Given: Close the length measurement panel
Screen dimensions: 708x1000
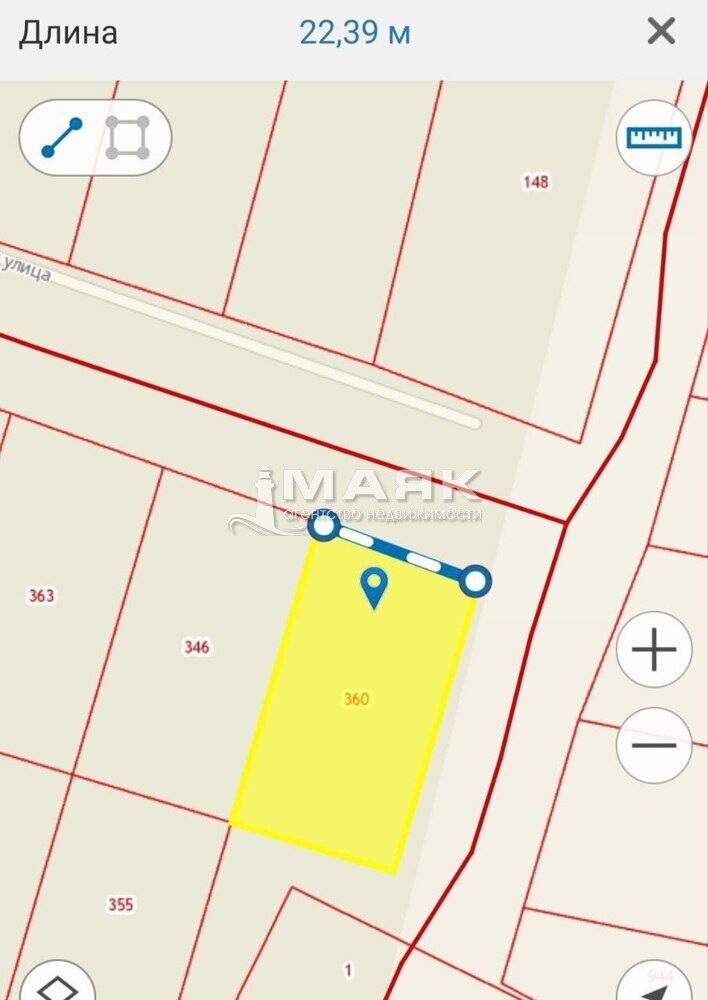Looking at the screenshot, I should point(661,32).
